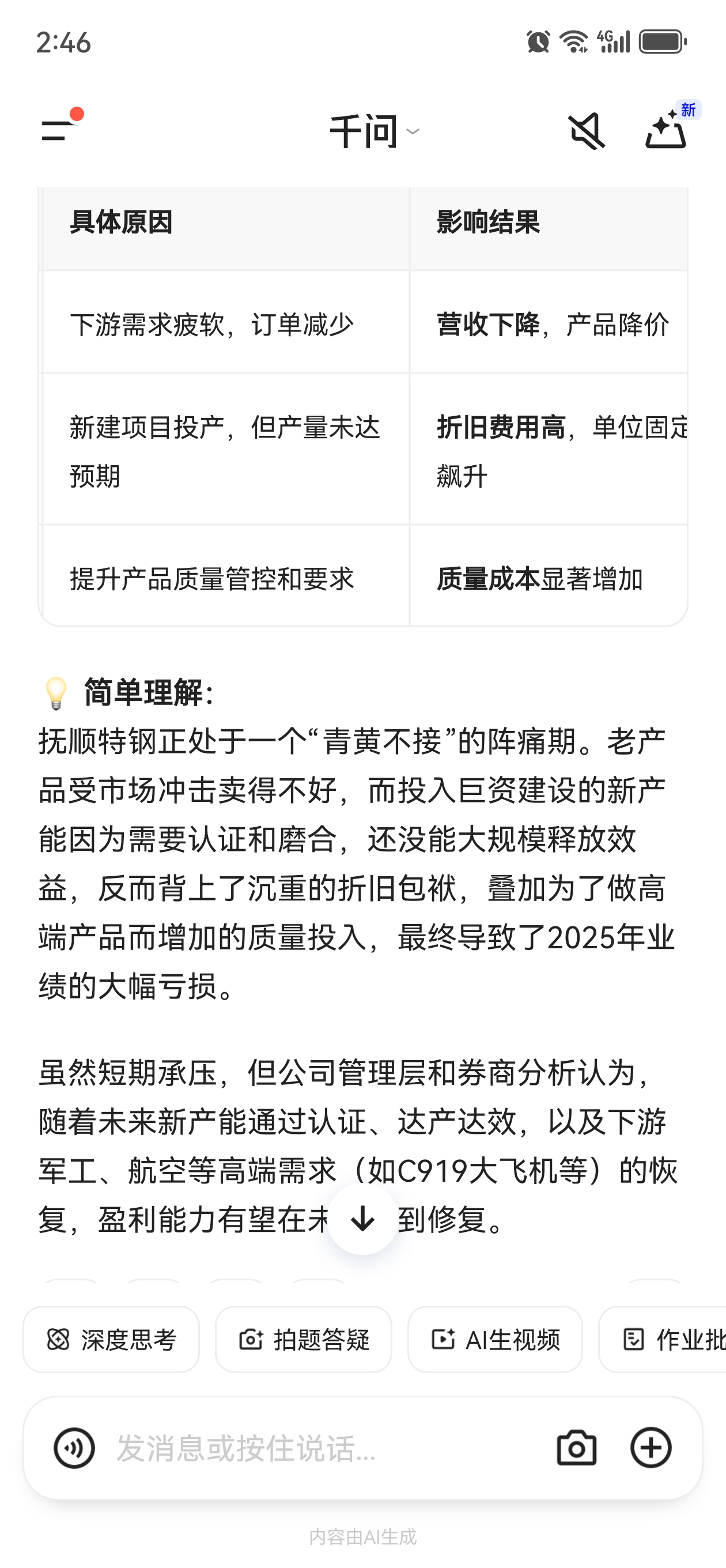Open the plus attachment menu
Image resolution: width=726 pixels, height=1568 pixels.
(651, 1448)
